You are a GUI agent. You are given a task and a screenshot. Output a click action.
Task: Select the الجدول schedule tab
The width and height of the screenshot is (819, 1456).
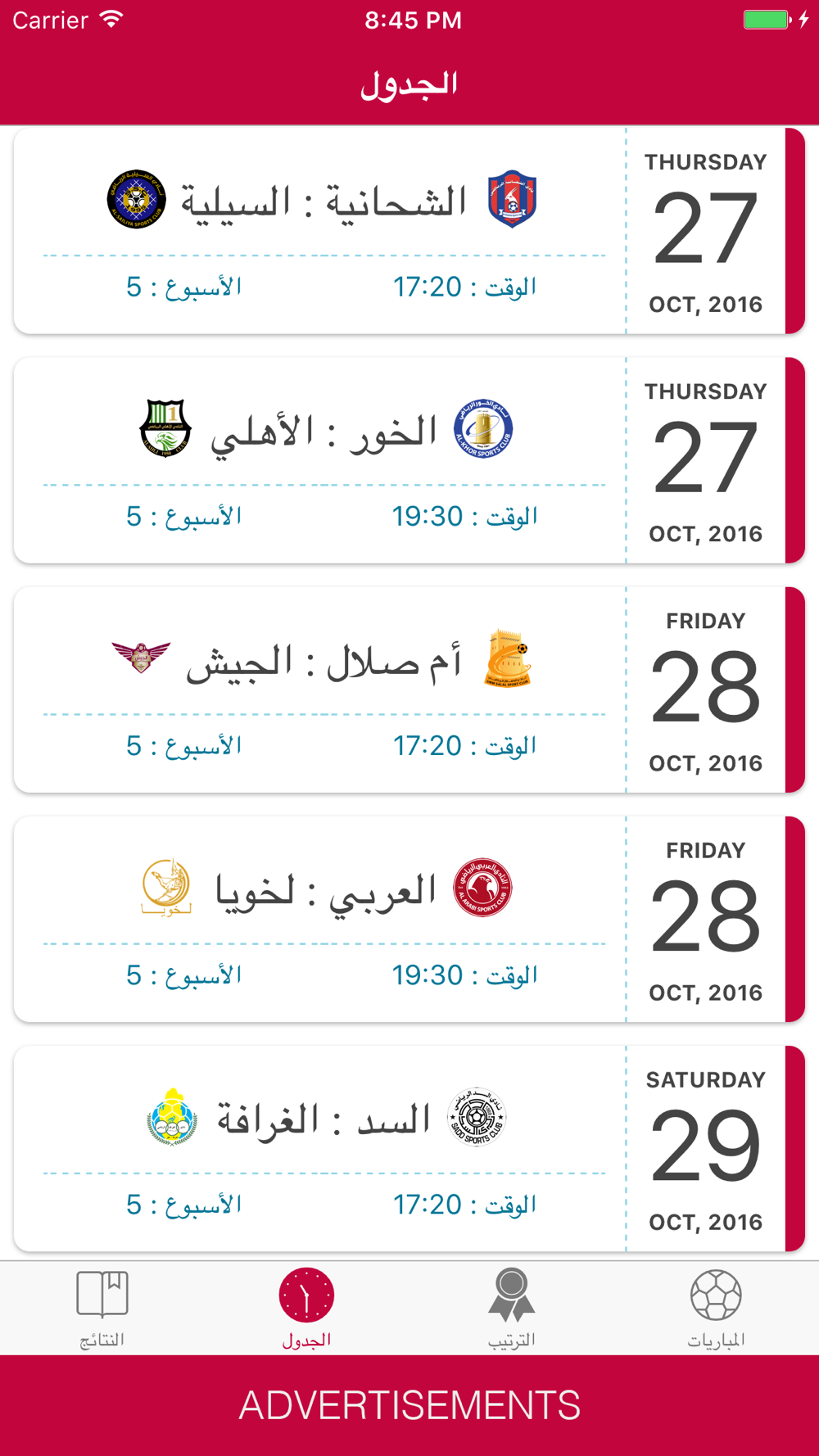click(x=306, y=1308)
